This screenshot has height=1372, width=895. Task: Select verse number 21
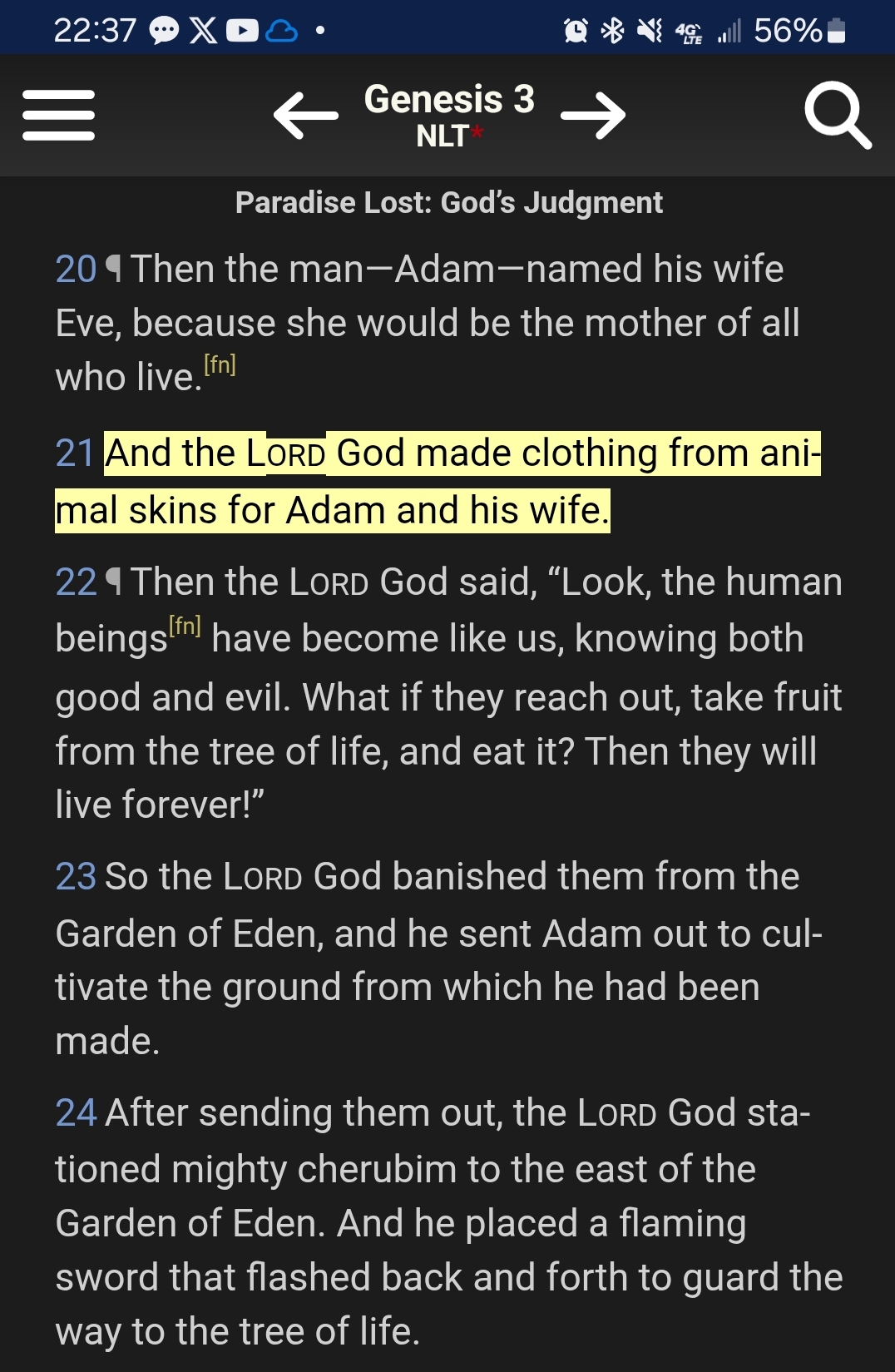coord(75,453)
